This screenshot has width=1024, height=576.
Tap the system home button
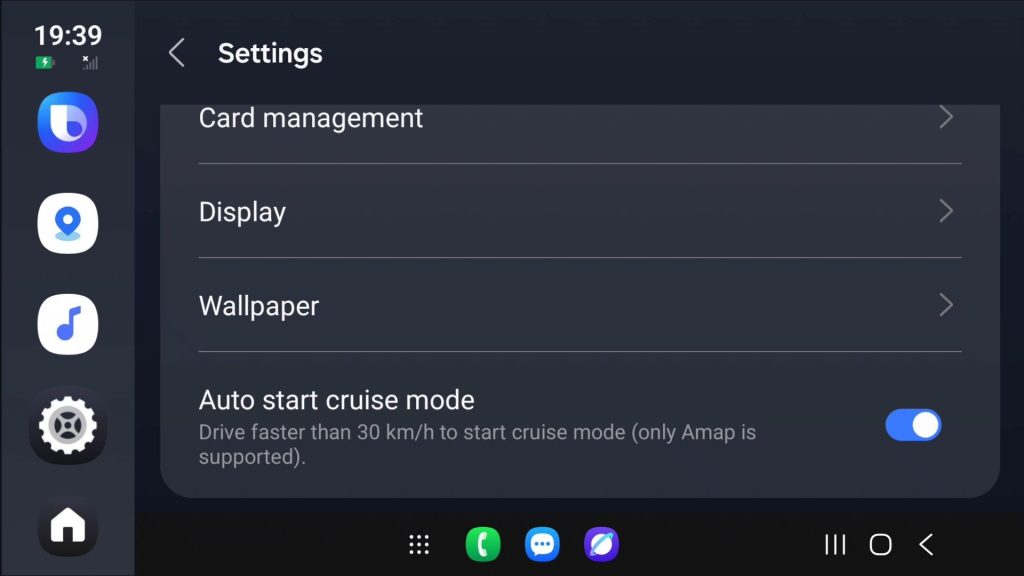tap(880, 545)
